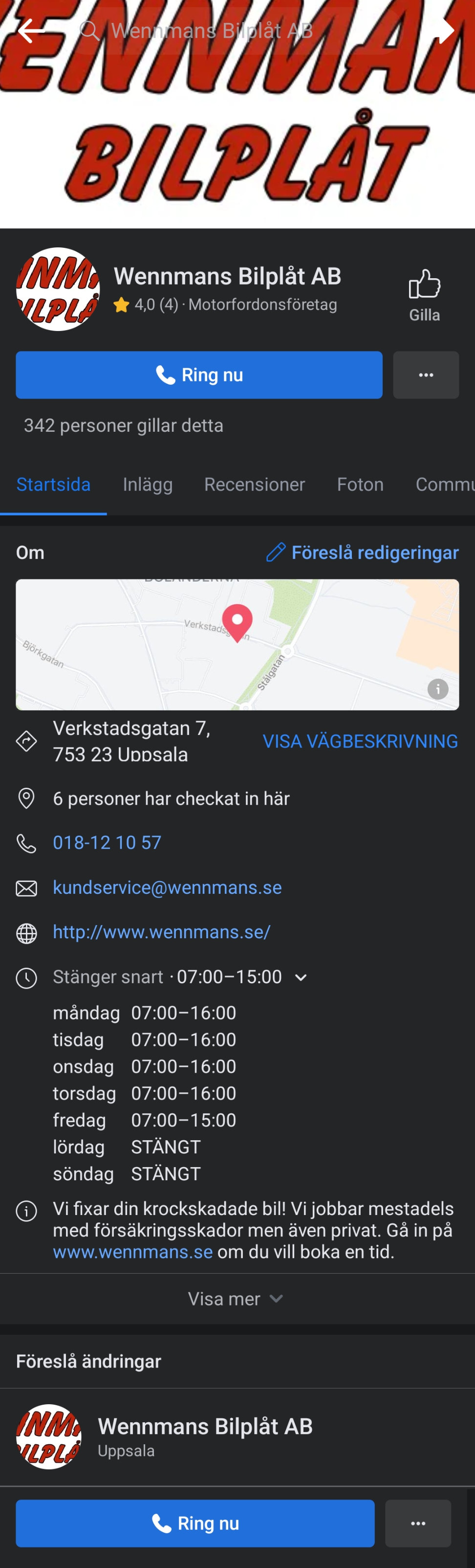The image size is (475, 1568).
Task: Share the page with the top-right arrow
Action: 447,30
